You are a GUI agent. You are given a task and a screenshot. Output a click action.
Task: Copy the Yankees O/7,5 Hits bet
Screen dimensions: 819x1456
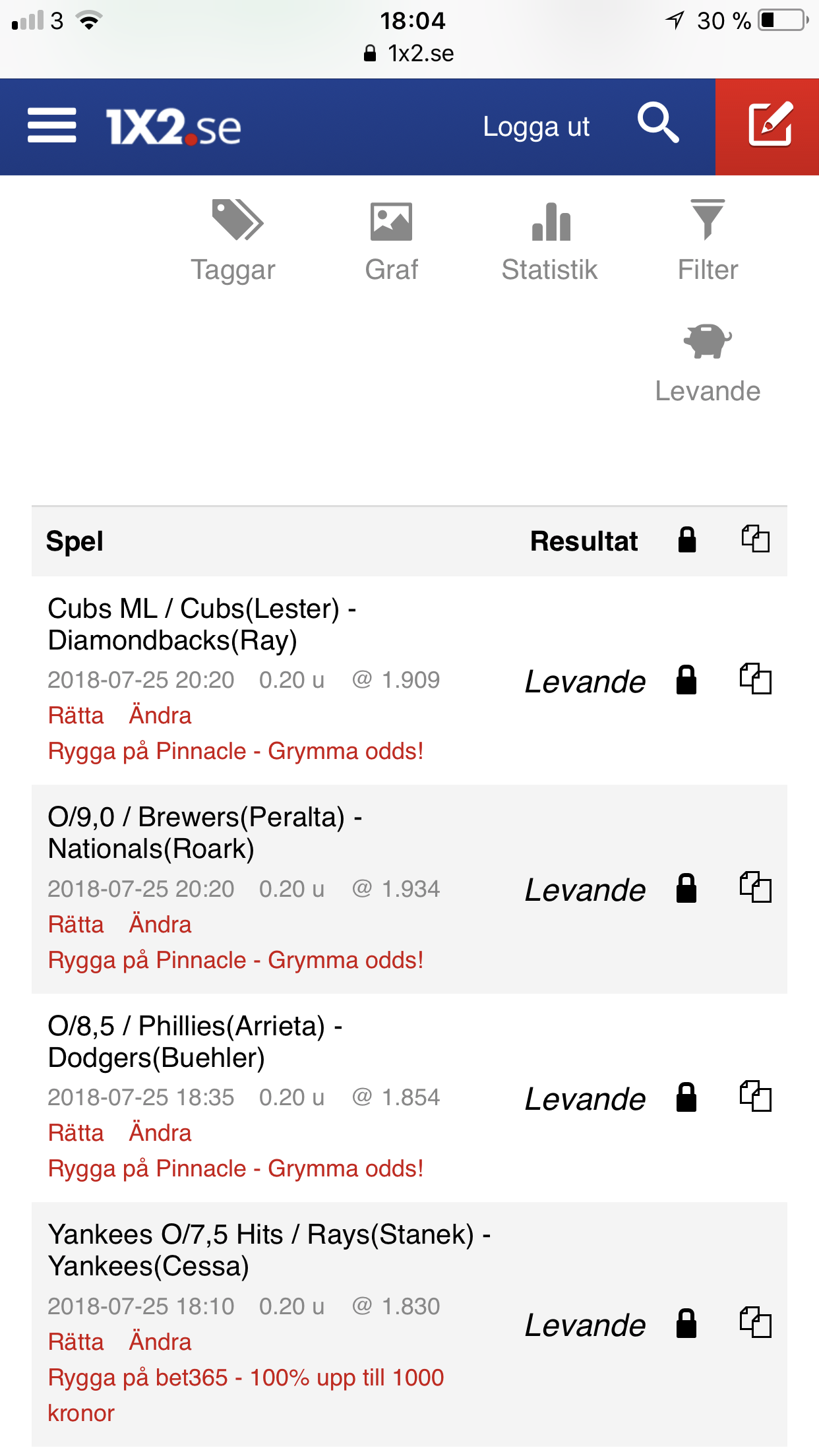click(x=755, y=1323)
